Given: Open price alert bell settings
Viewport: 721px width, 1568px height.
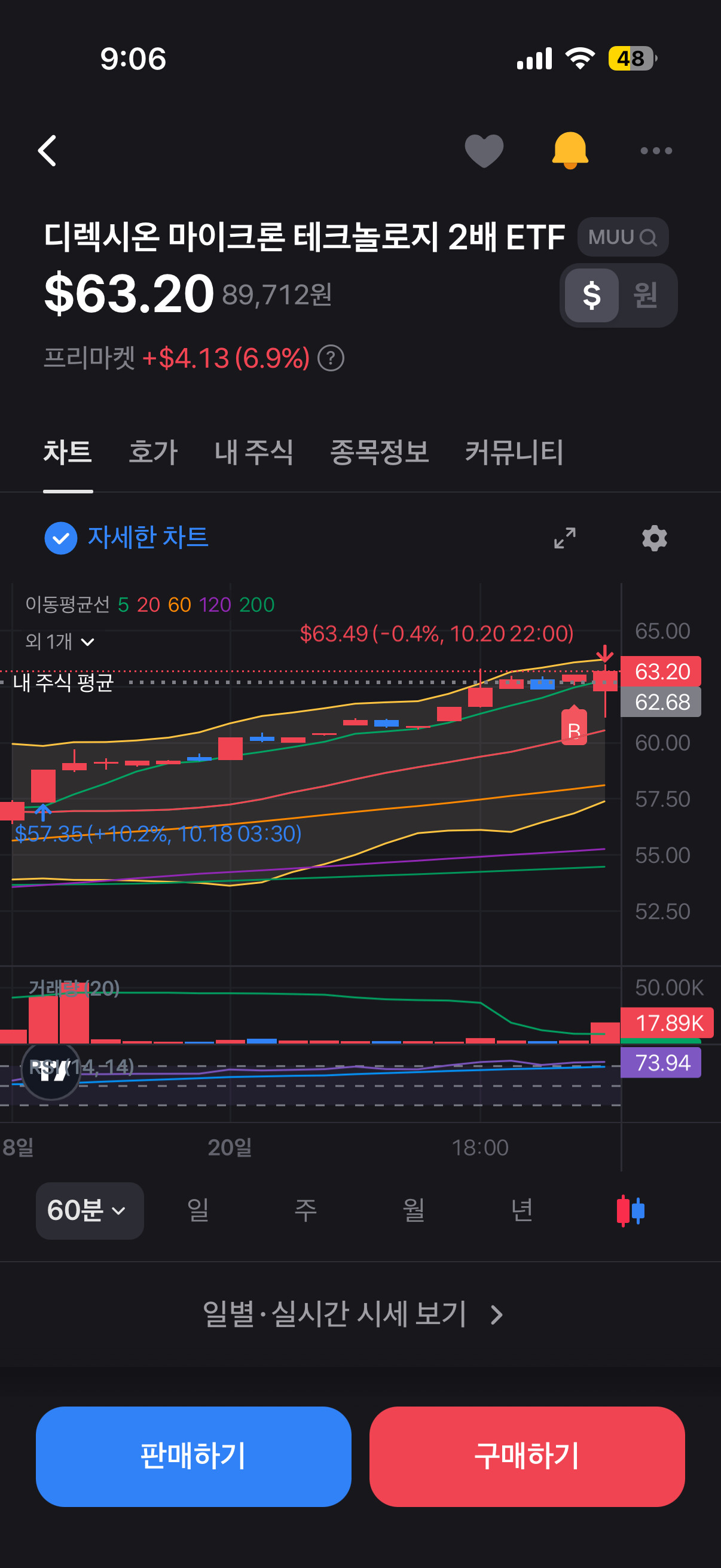Looking at the screenshot, I should [x=570, y=150].
